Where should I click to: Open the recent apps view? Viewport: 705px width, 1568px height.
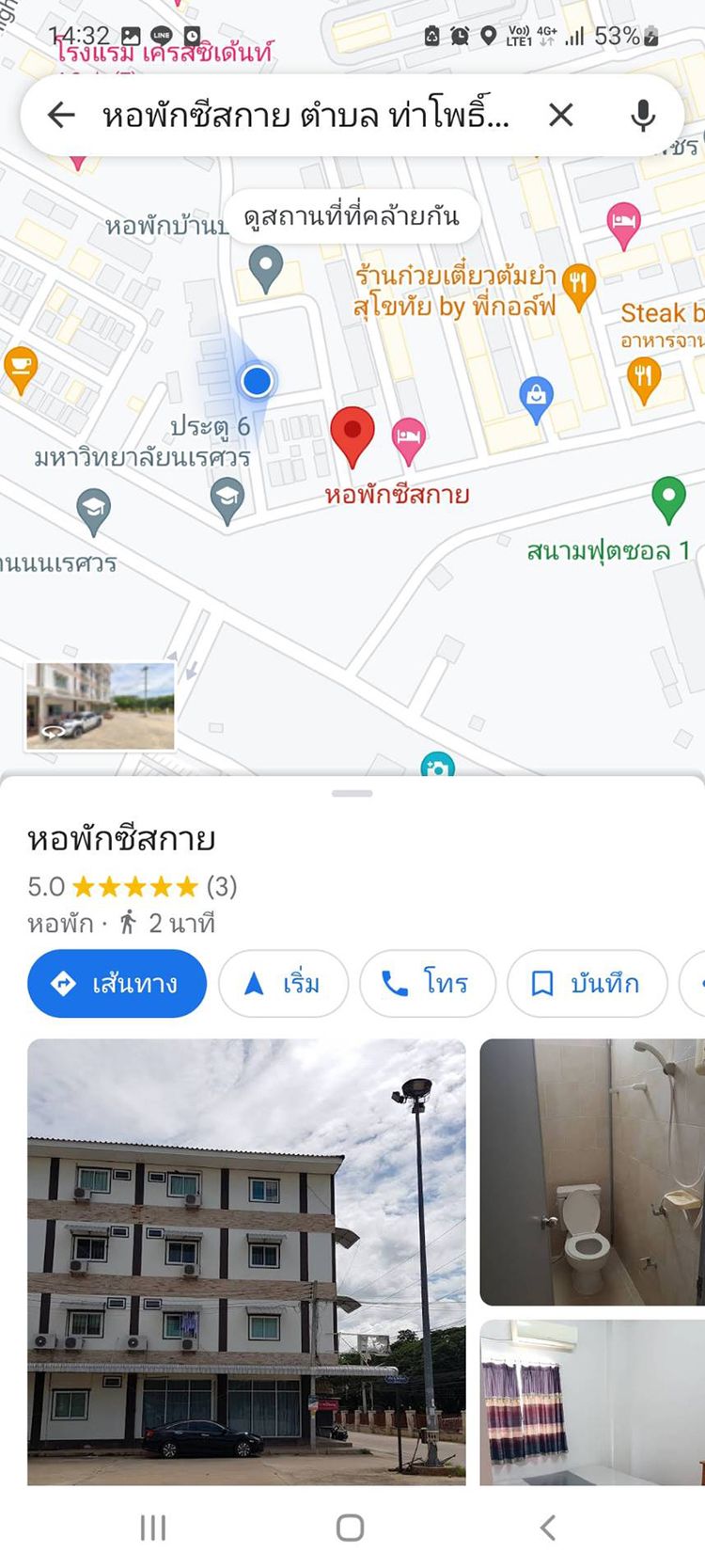coord(153,1528)
